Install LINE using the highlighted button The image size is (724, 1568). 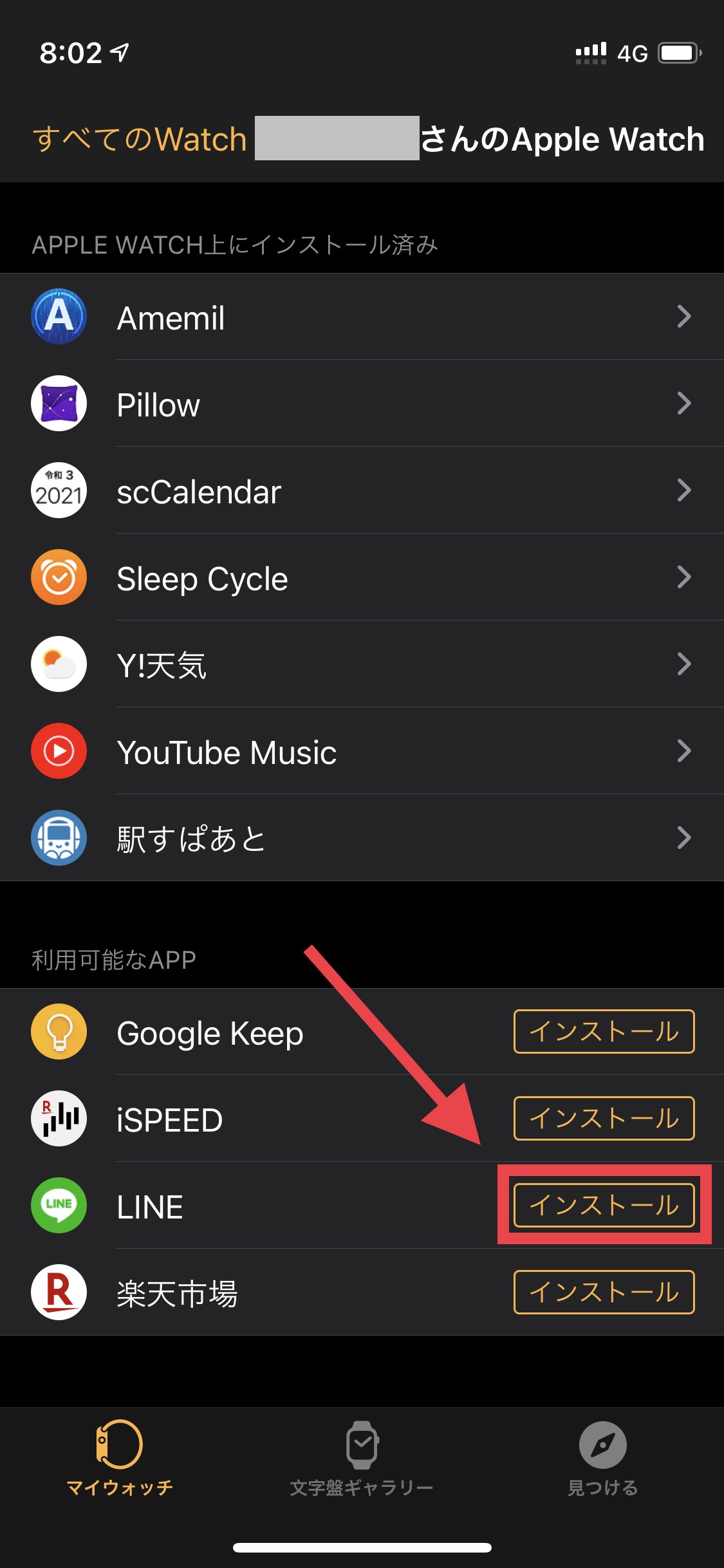(x=603, y=1206)
